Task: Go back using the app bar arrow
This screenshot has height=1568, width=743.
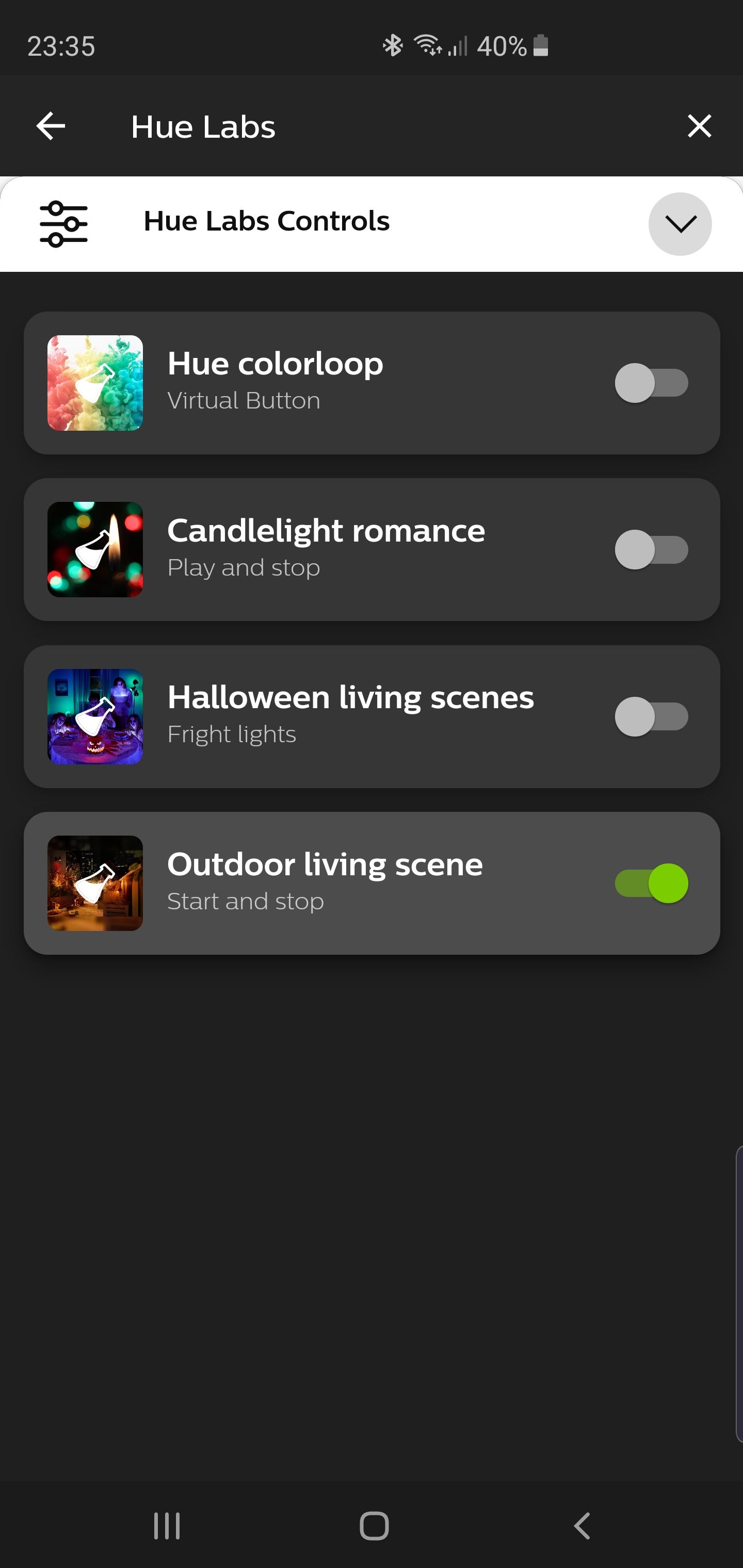Action: click(51, 126)
